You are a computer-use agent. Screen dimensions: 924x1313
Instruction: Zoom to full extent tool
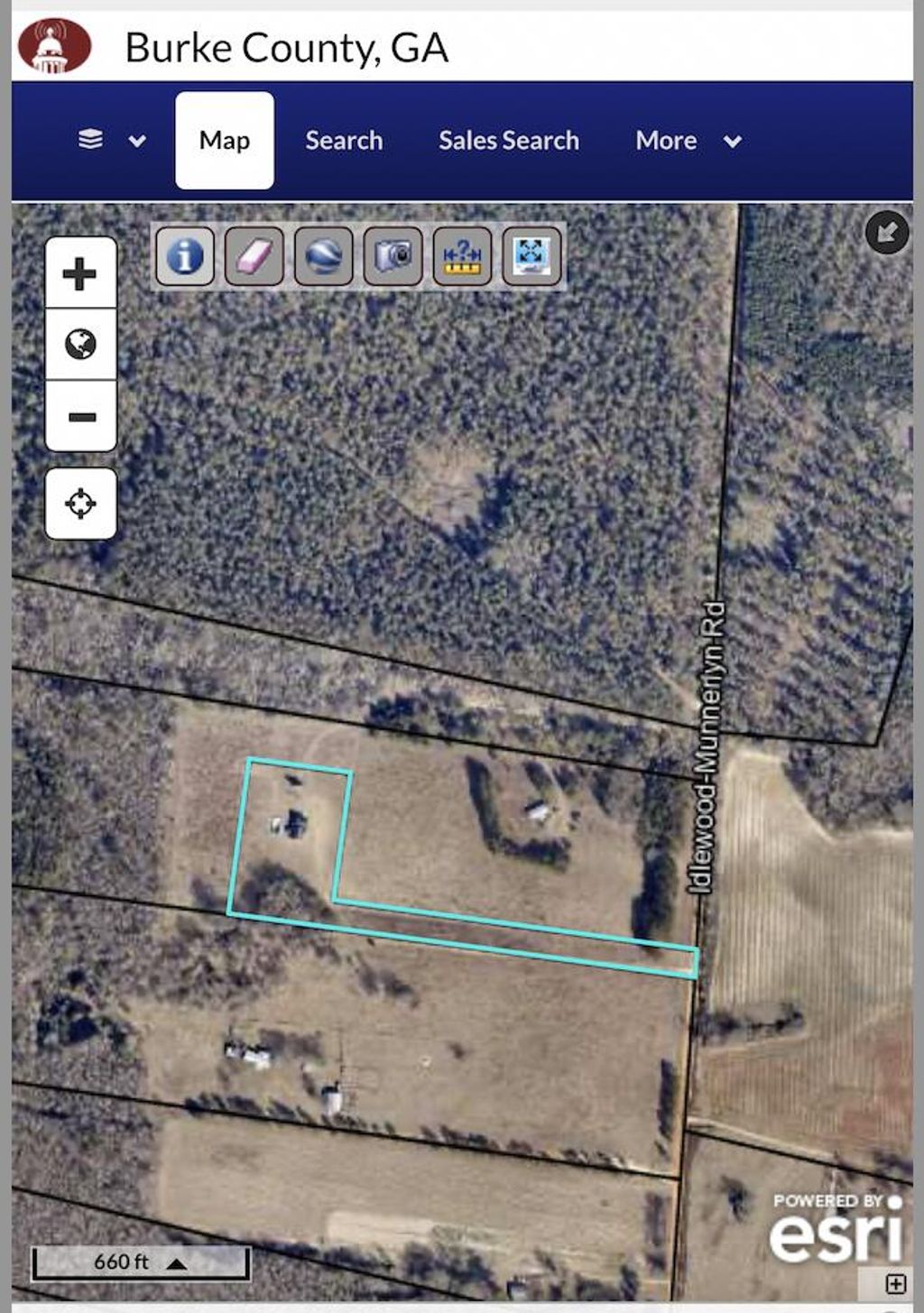tap(531, 256)
